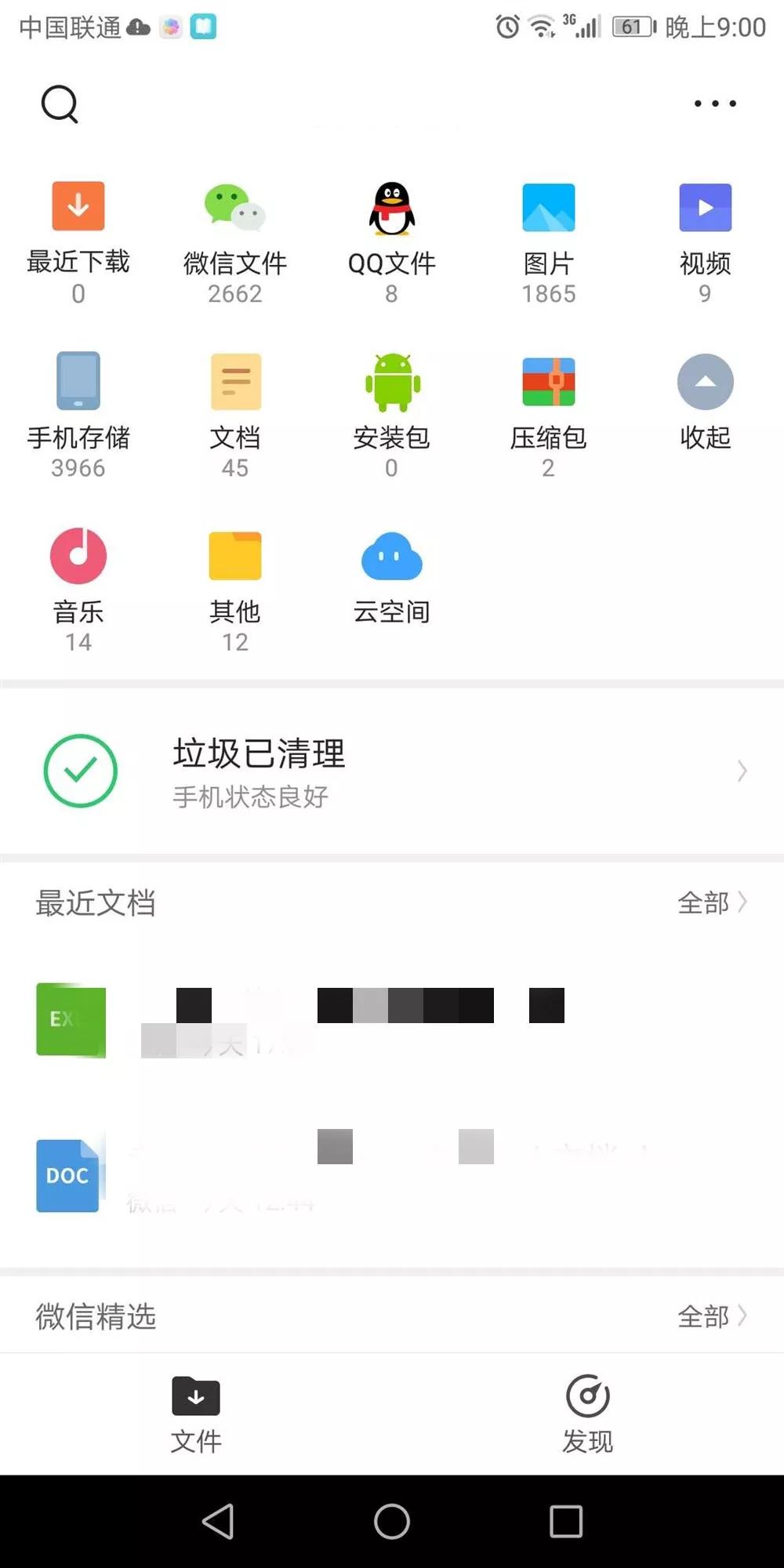Viewport: 784px width, 1568px height.
Task: Collapse categories using the 收起 button
Action: pos(704,400)
